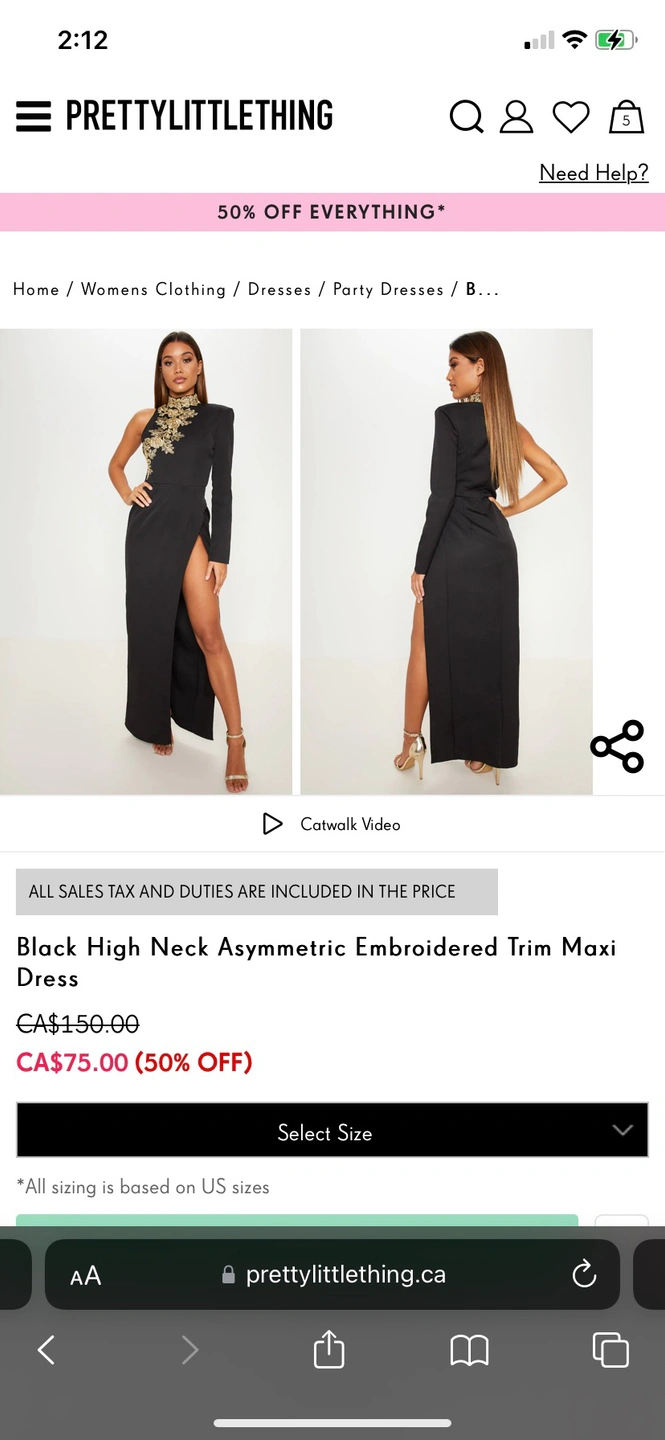Open the account profile icon
665x1440 pixels.
[x=516, y=117]
